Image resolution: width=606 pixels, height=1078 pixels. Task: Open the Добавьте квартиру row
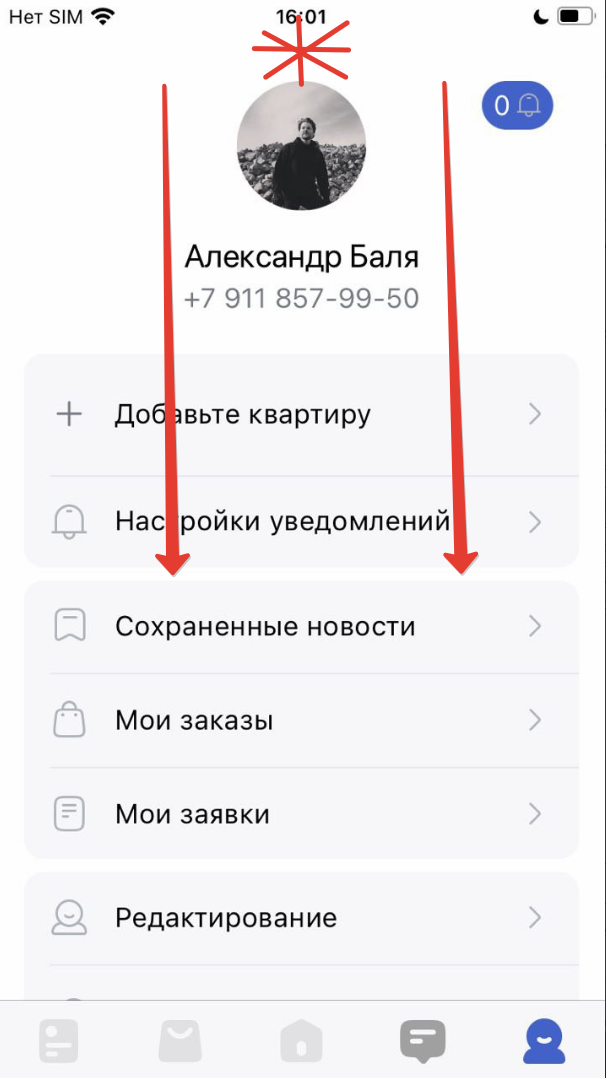(x=301, y=414)
